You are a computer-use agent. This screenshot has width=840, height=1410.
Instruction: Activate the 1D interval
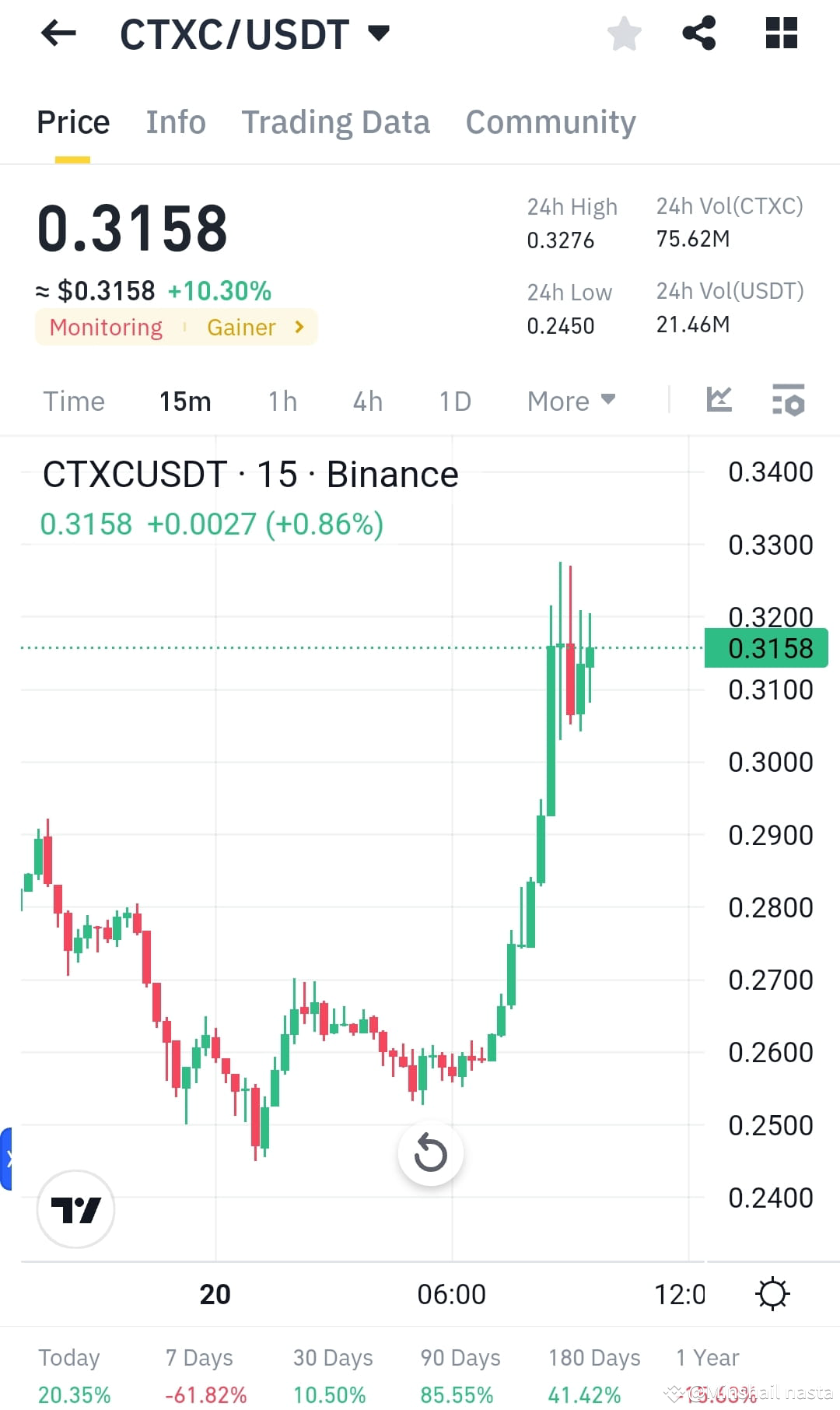(455, 401)
